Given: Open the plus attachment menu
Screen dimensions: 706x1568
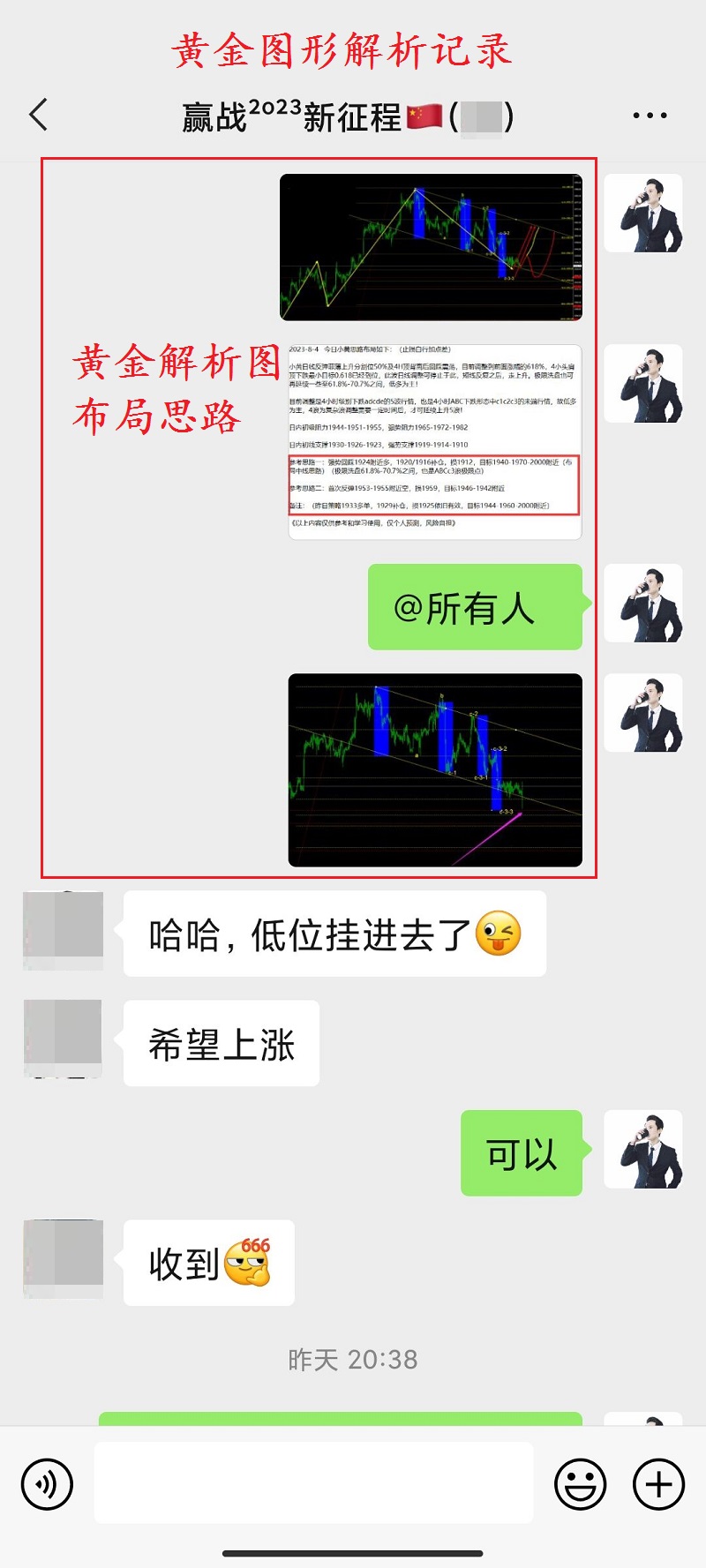Looking at the screenshot, I should pos(658,1484).
